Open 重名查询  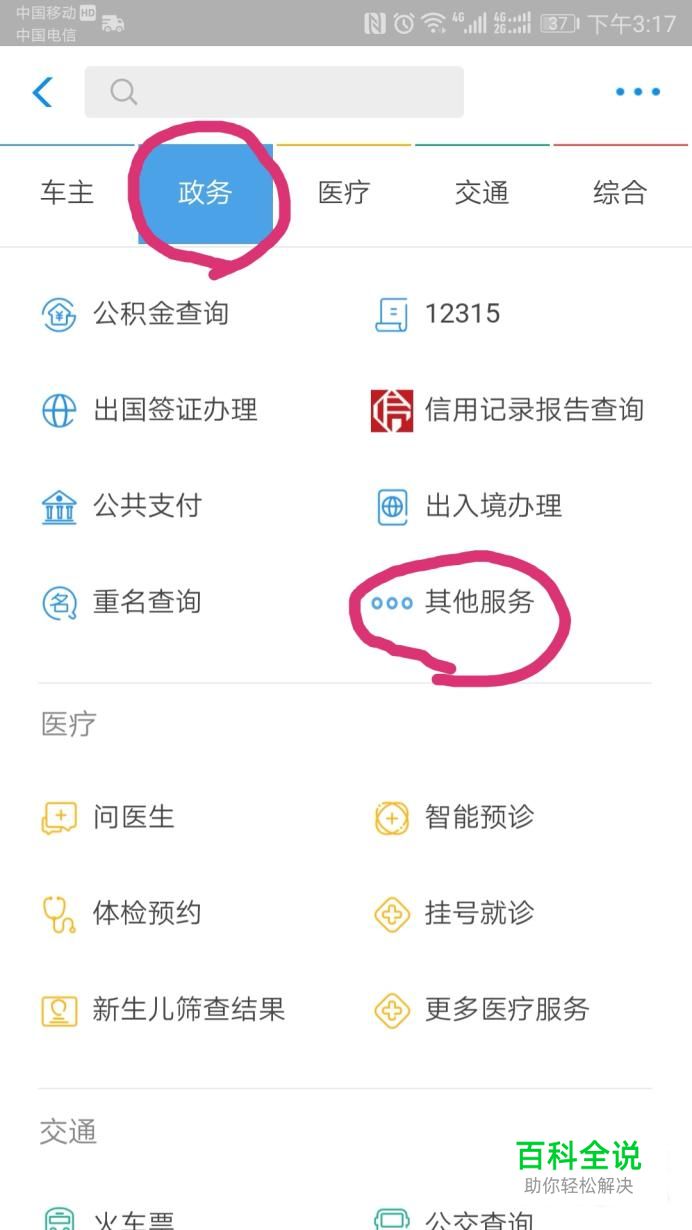[121, 602]
